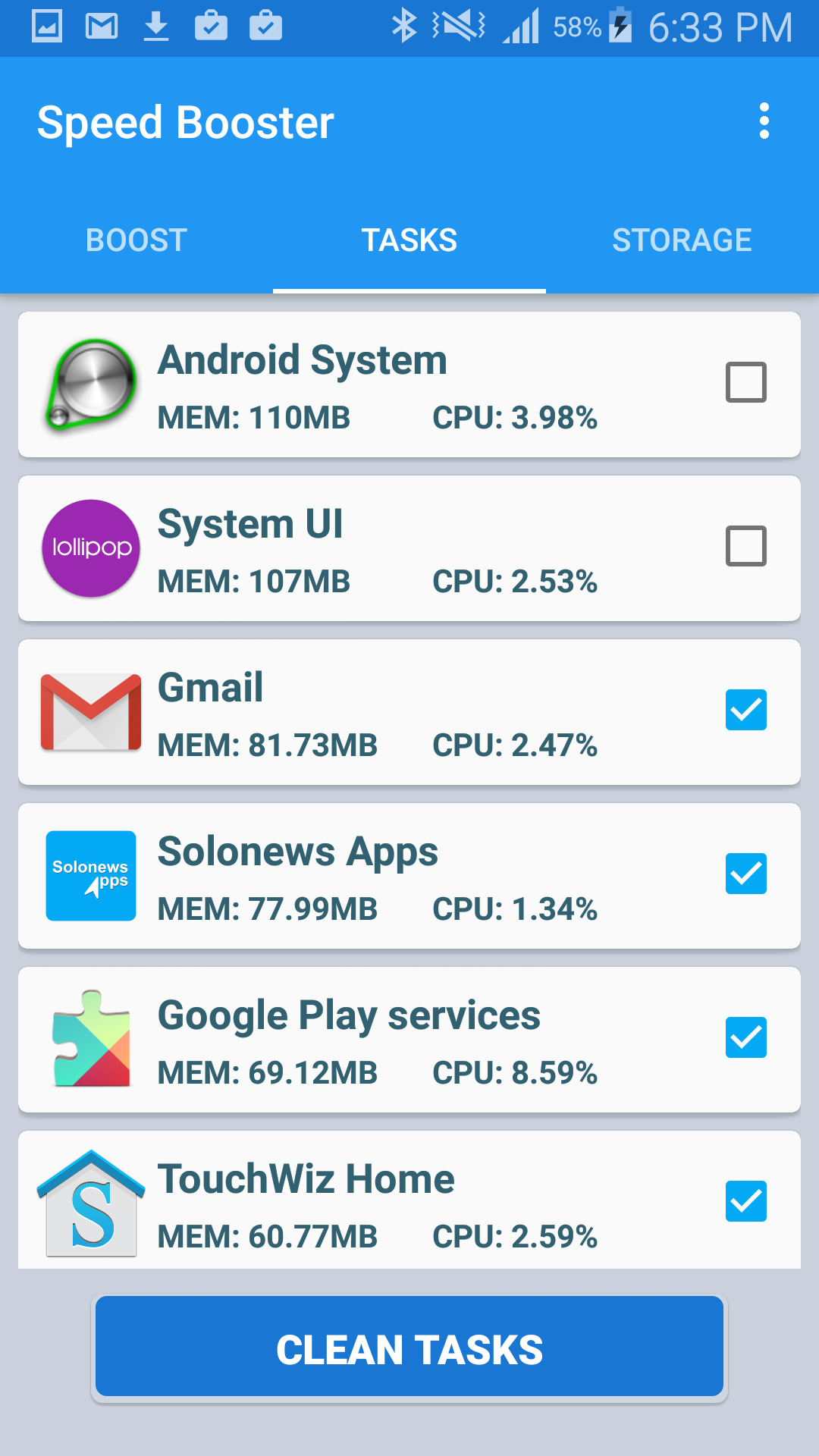Switch to the BOOST tab
Viewport: 819px width, 1456px height.
136,240
